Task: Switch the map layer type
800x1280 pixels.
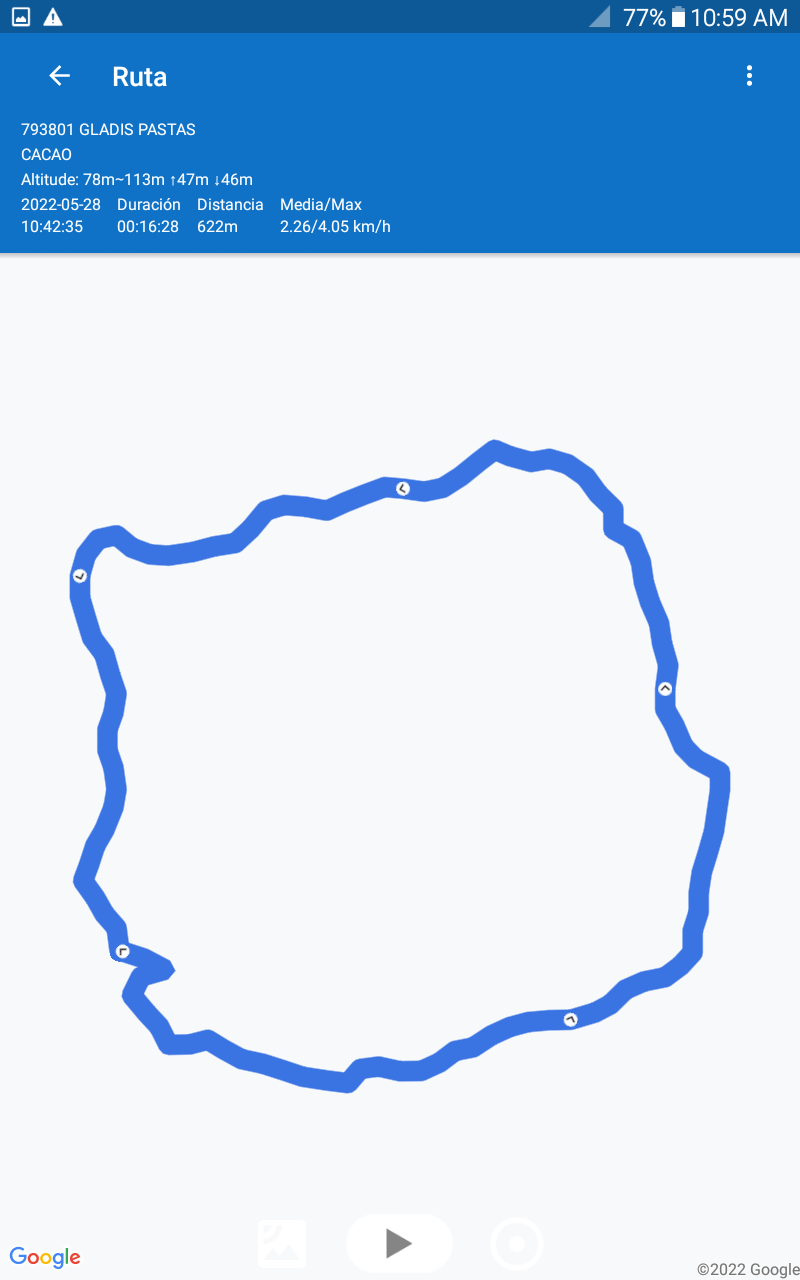Action: tap(282, 1244)
